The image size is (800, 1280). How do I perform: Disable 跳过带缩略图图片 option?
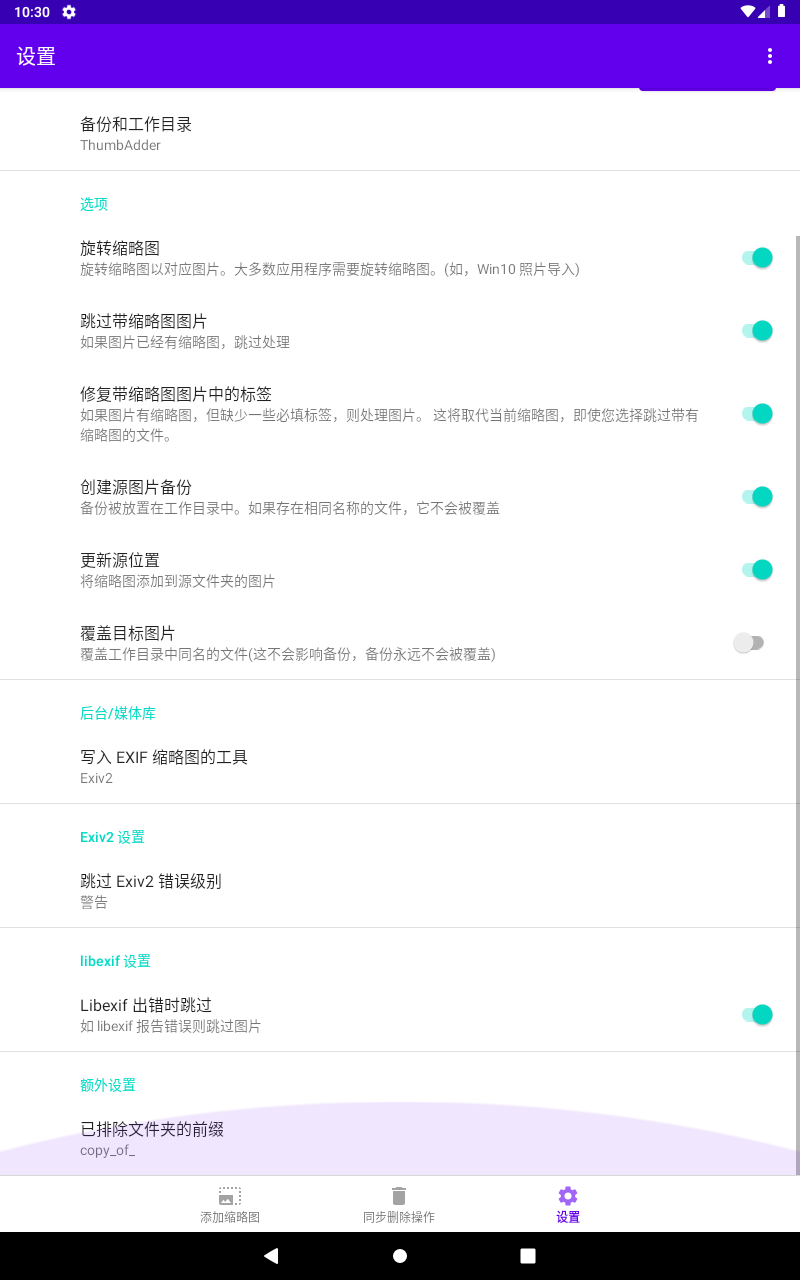click(x=757, y=331)
